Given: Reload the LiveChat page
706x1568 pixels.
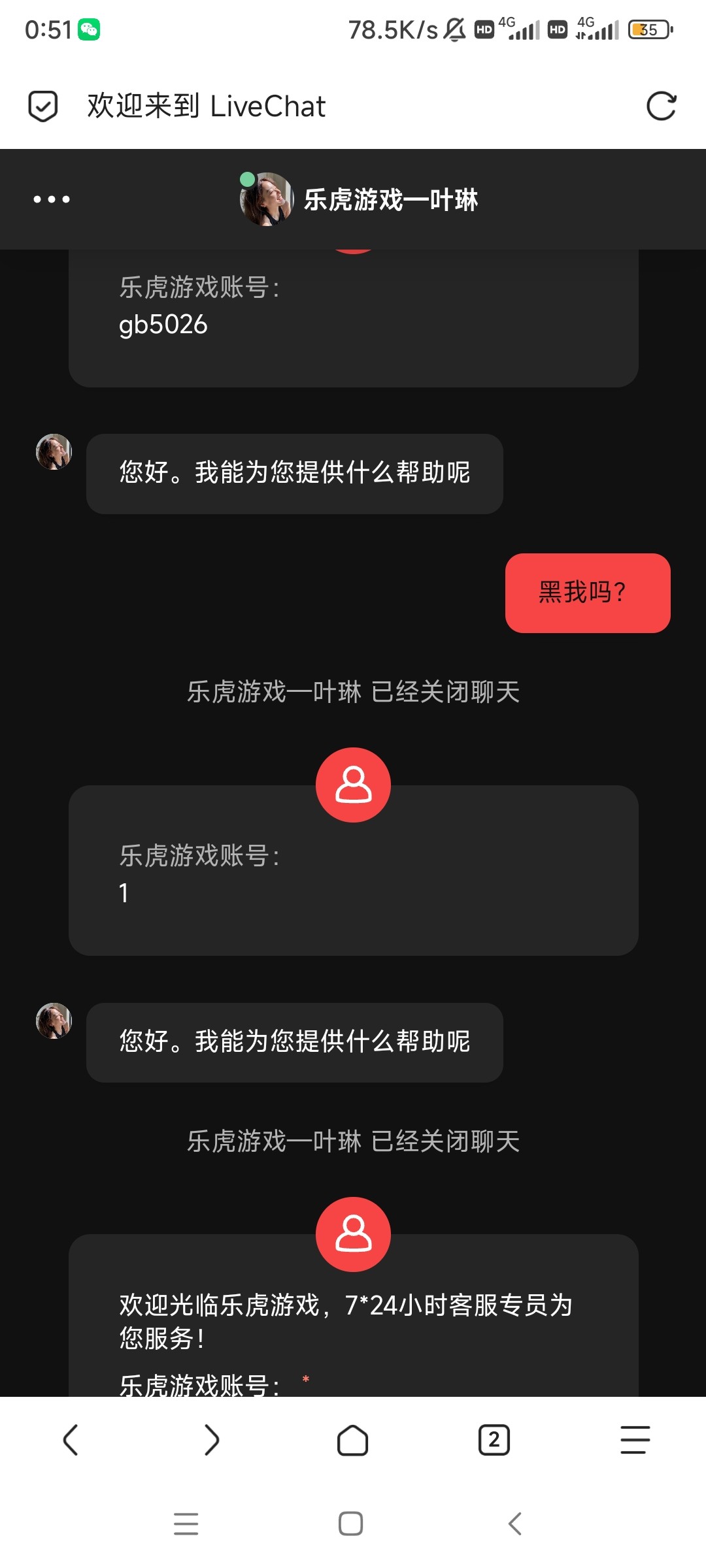Looking at the screenshot, I should point(662,105).
